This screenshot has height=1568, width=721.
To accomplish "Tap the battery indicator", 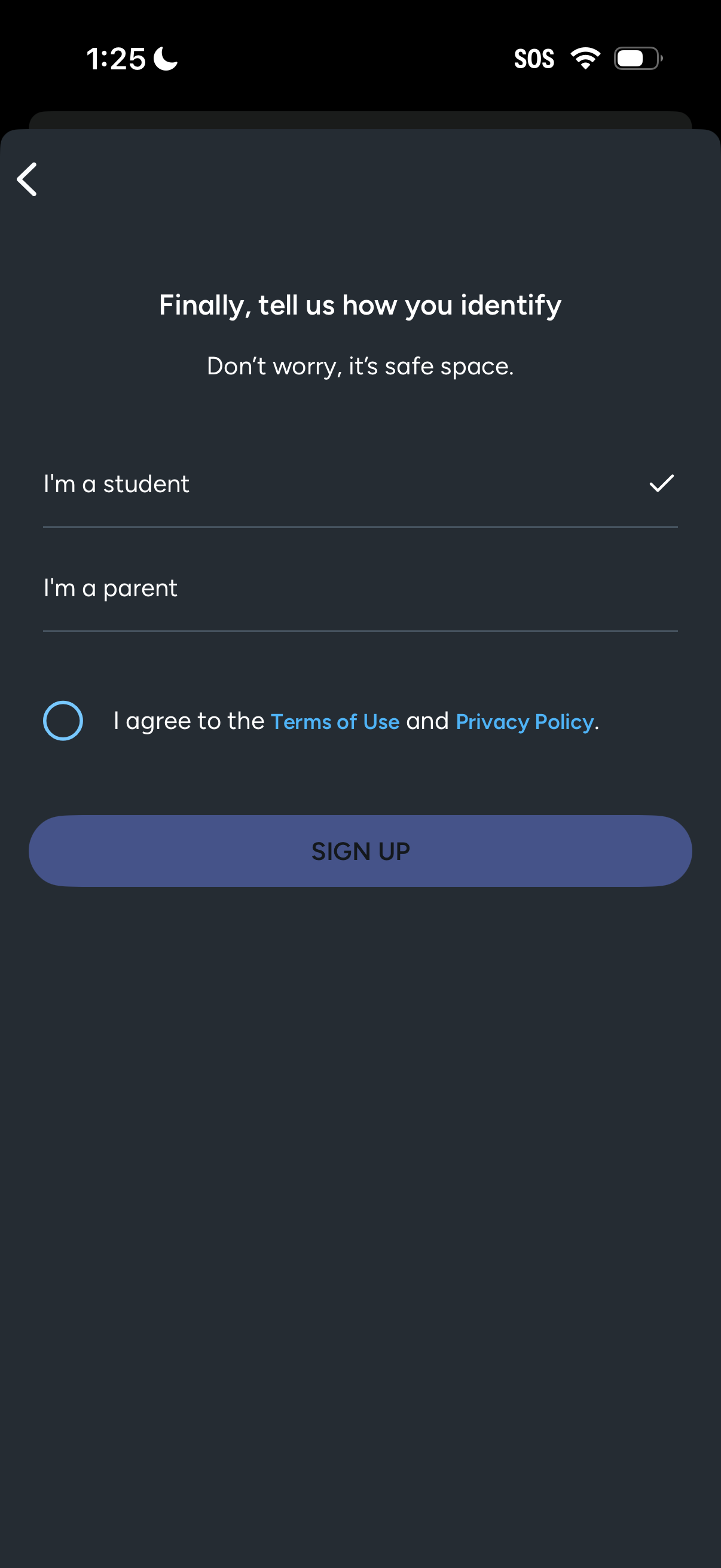I will tap(636, 58).
